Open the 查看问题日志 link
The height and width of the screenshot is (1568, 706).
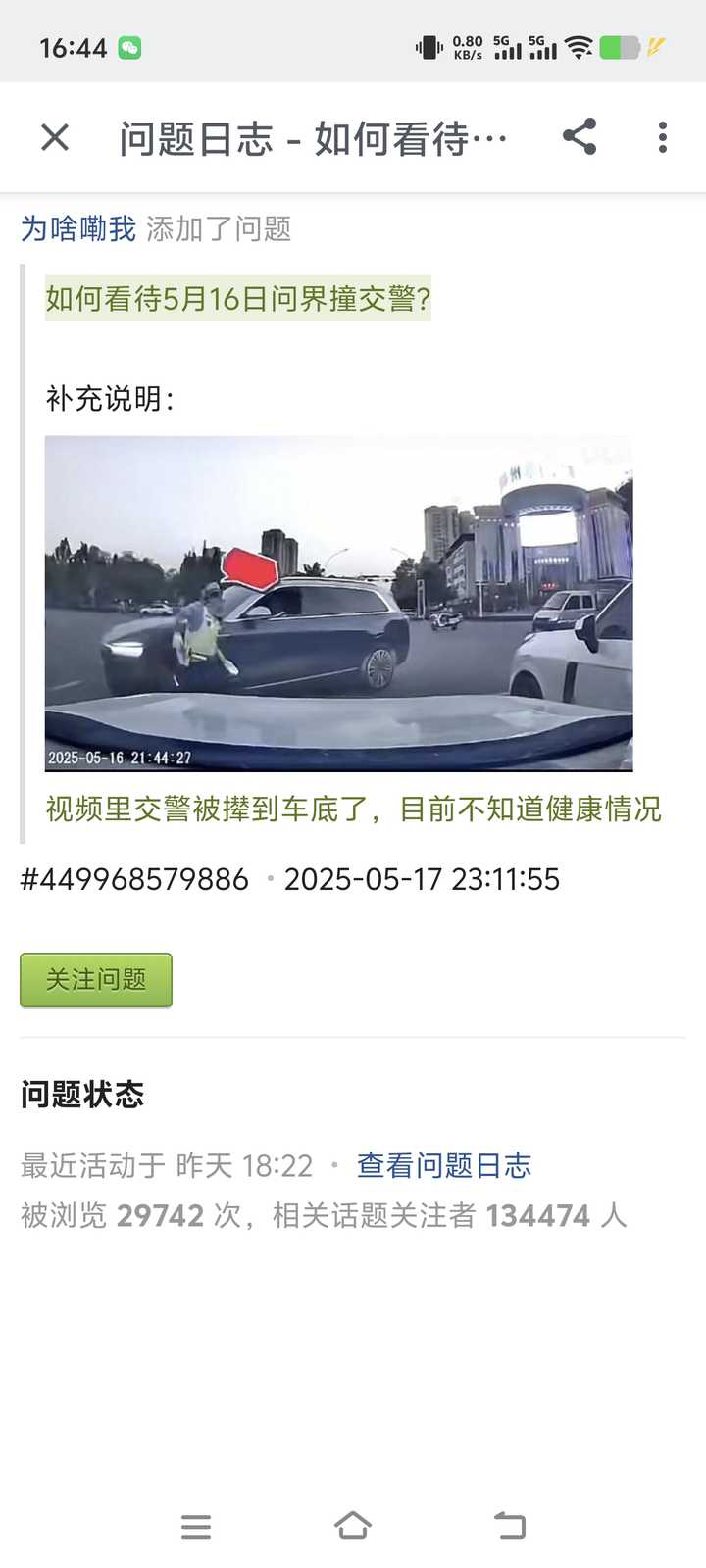pyautogui.click(x=444, y=1165)
